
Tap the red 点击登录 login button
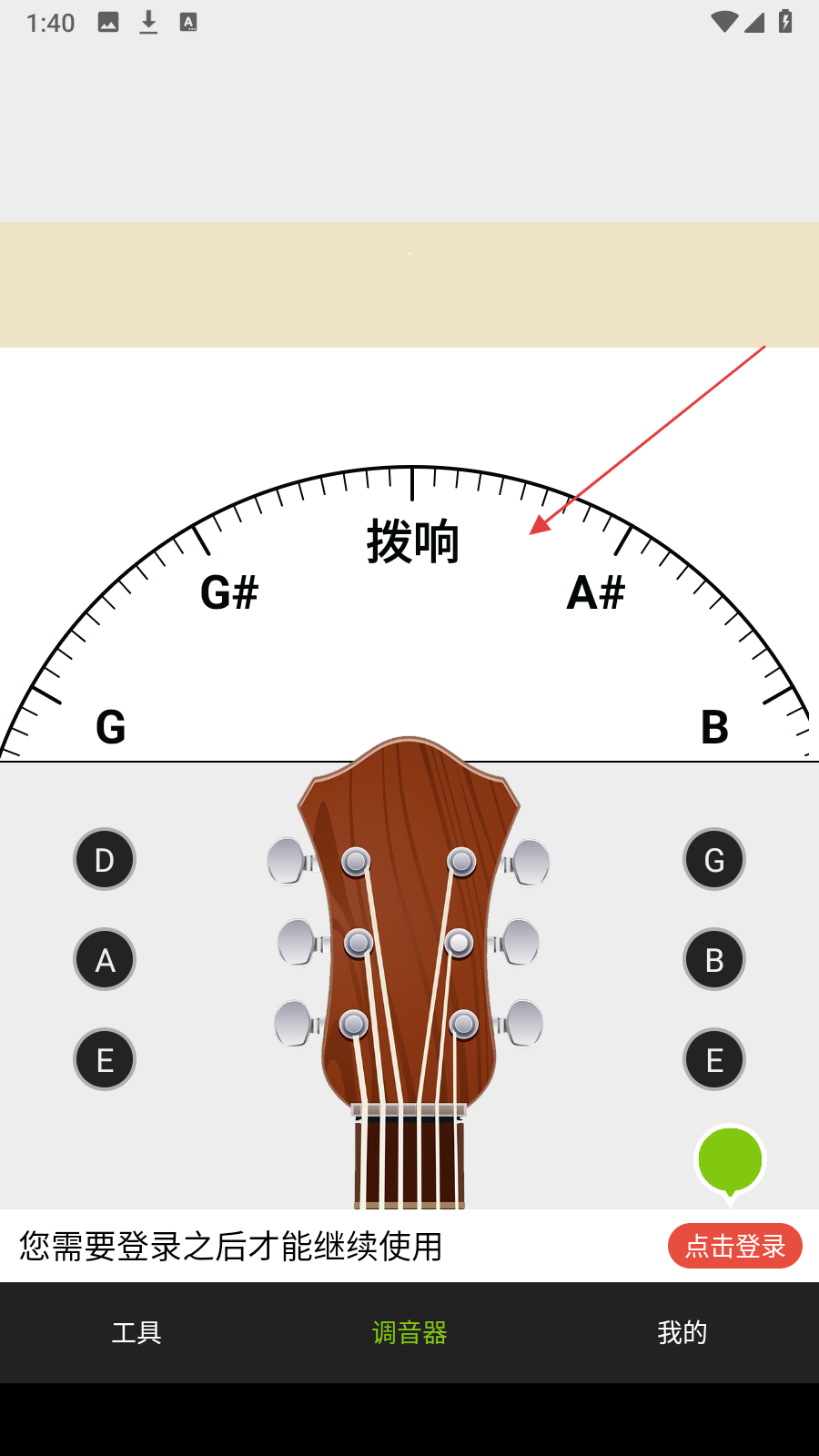735,1246
